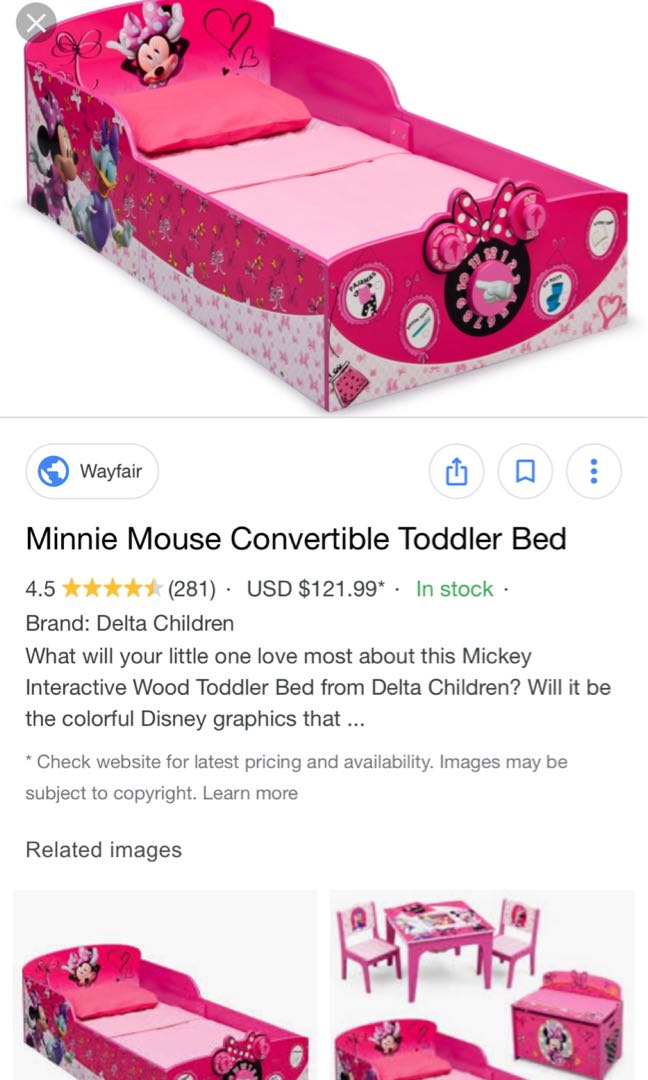Open related image of Minnie table set
The image size is (648, 1080).
coord(482,985)
